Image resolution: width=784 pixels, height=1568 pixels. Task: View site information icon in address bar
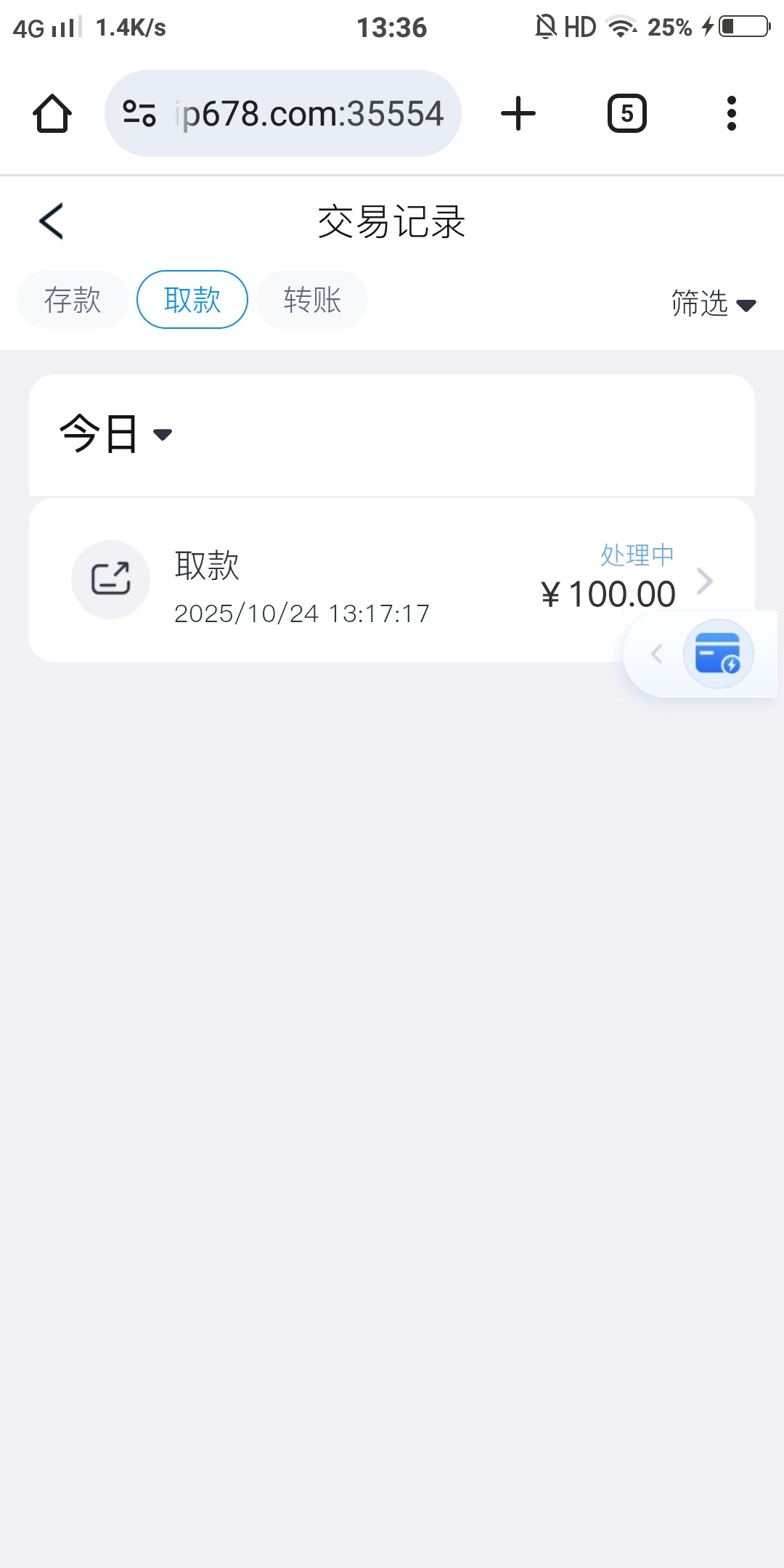(x=139, y=114)
